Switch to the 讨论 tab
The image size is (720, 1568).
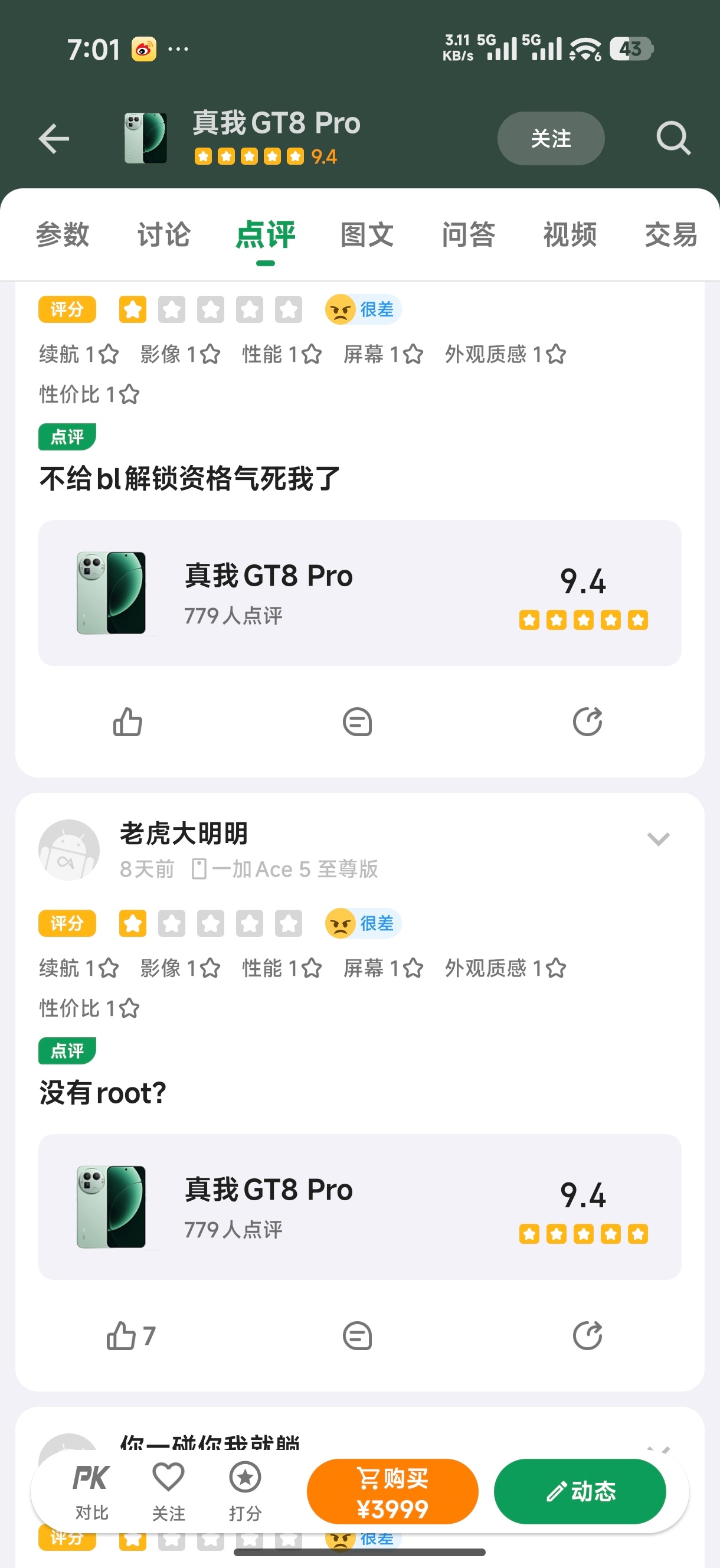(163, 235)
